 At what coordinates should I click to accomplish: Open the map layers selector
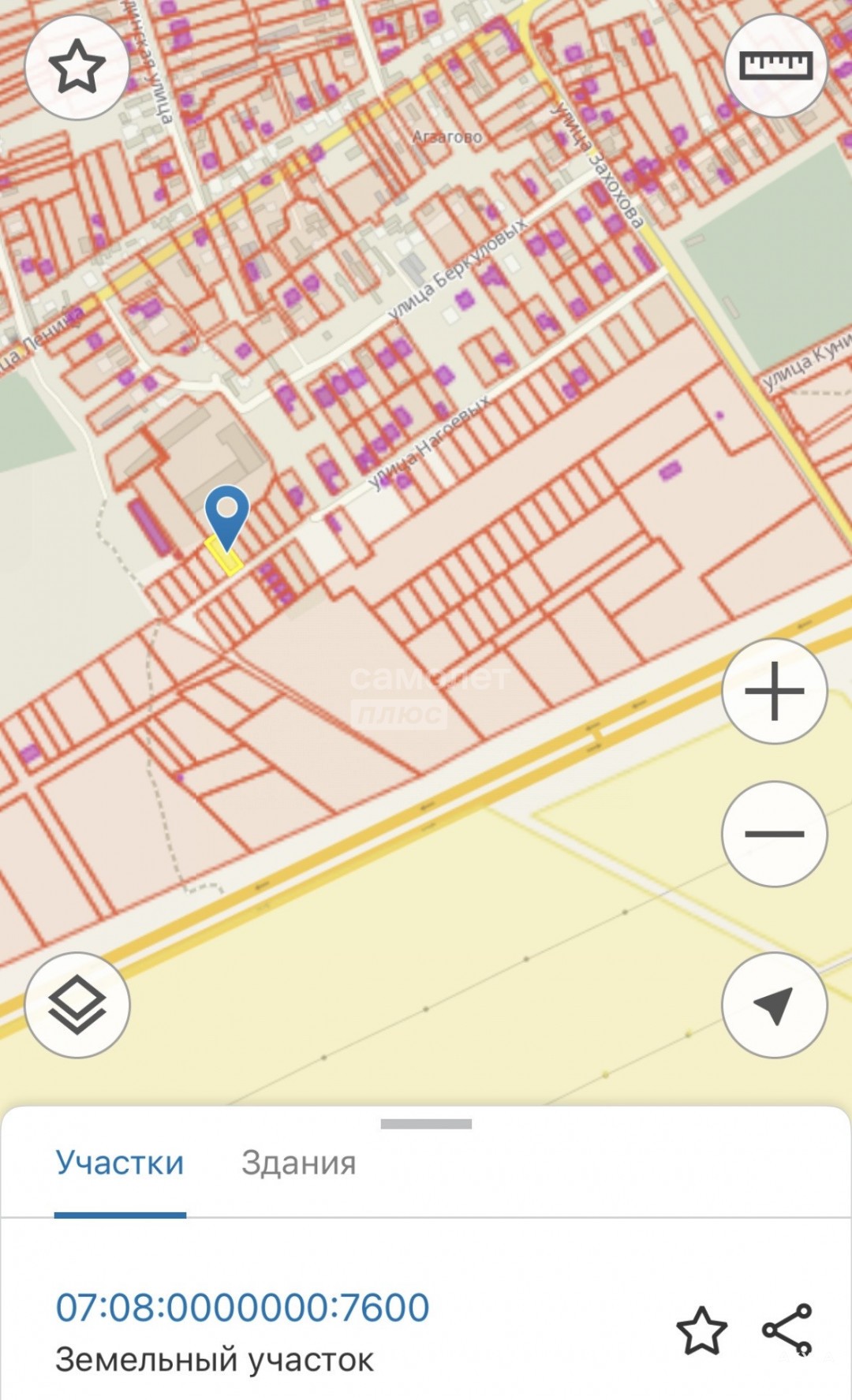(x=77, y=1004)
